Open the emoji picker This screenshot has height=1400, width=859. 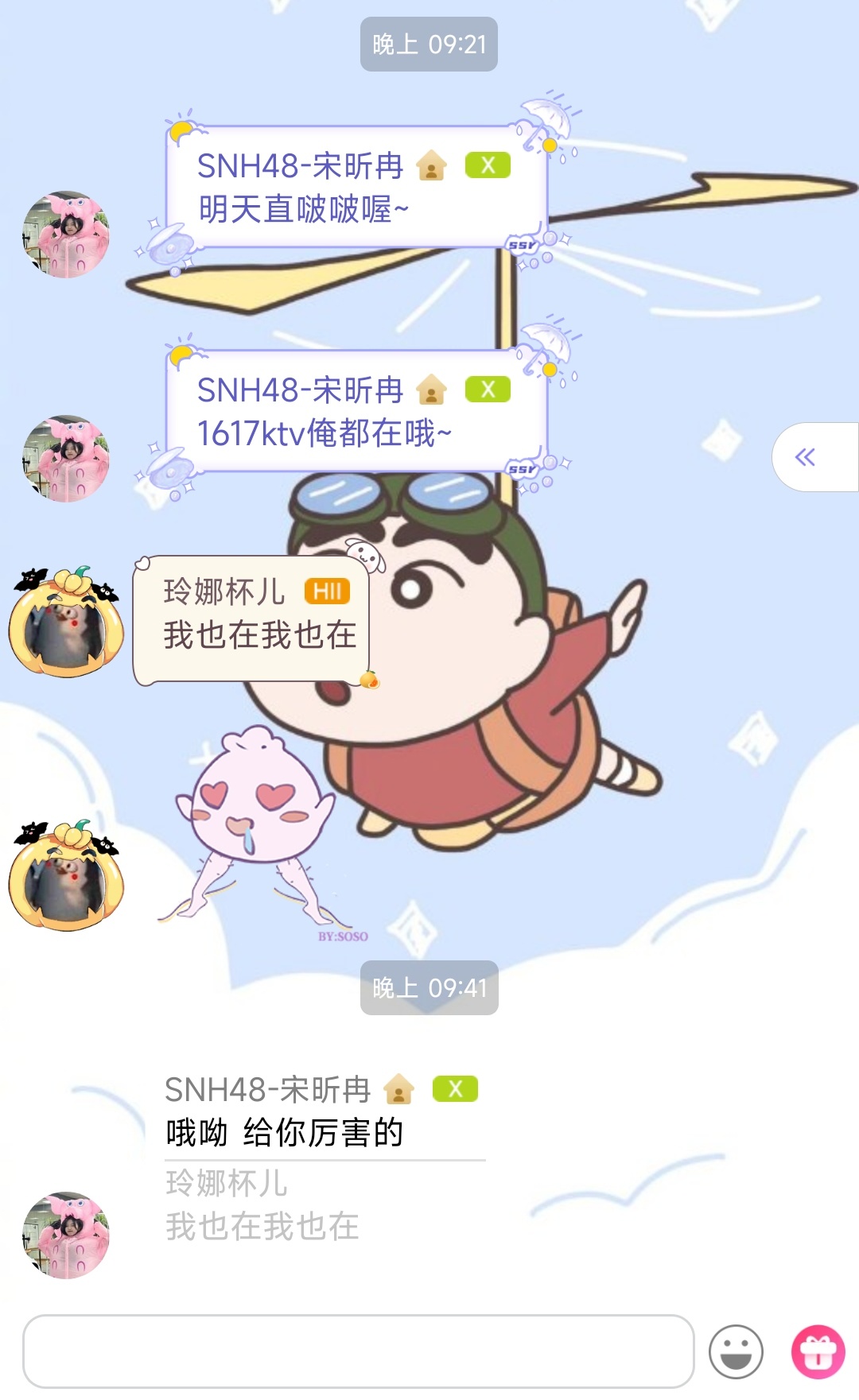click(x=736, y=1351)
